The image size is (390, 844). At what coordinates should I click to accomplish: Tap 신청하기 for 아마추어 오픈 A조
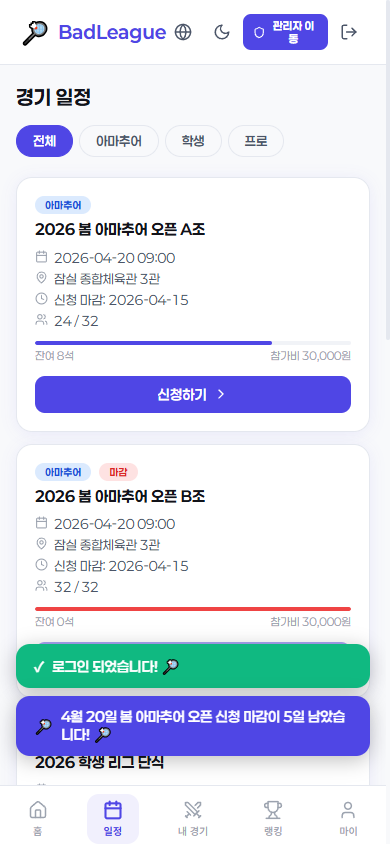(x=193, y=395)
